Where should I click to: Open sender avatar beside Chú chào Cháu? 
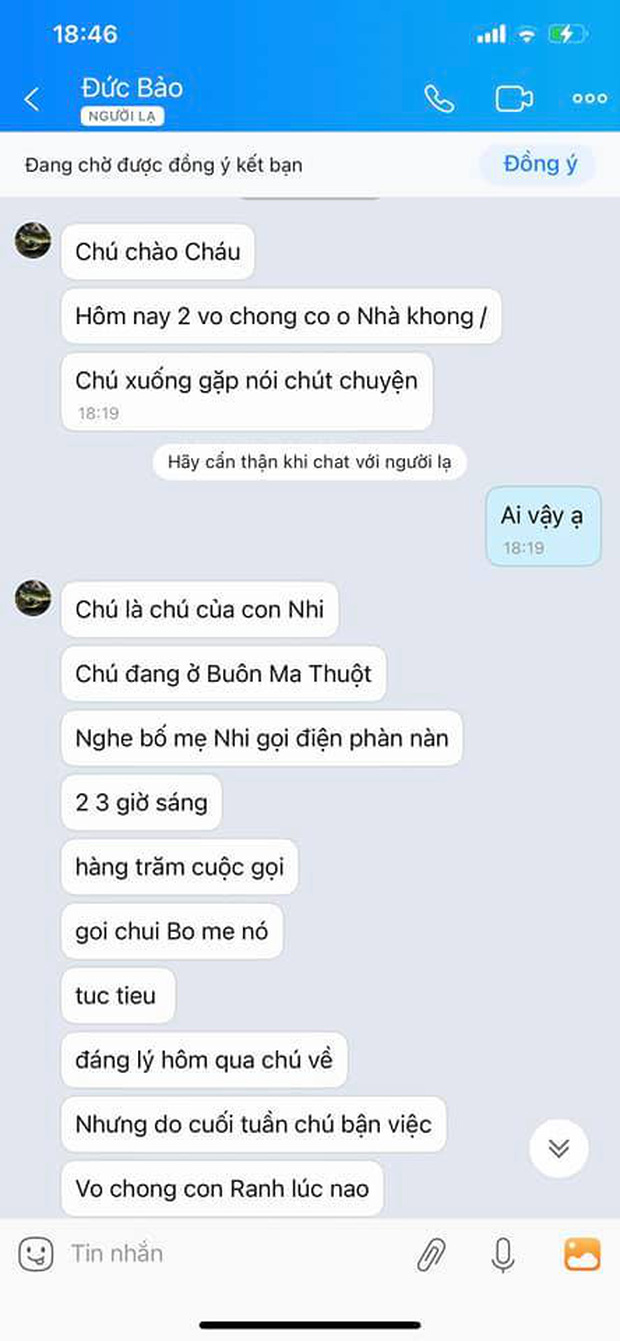33,241
